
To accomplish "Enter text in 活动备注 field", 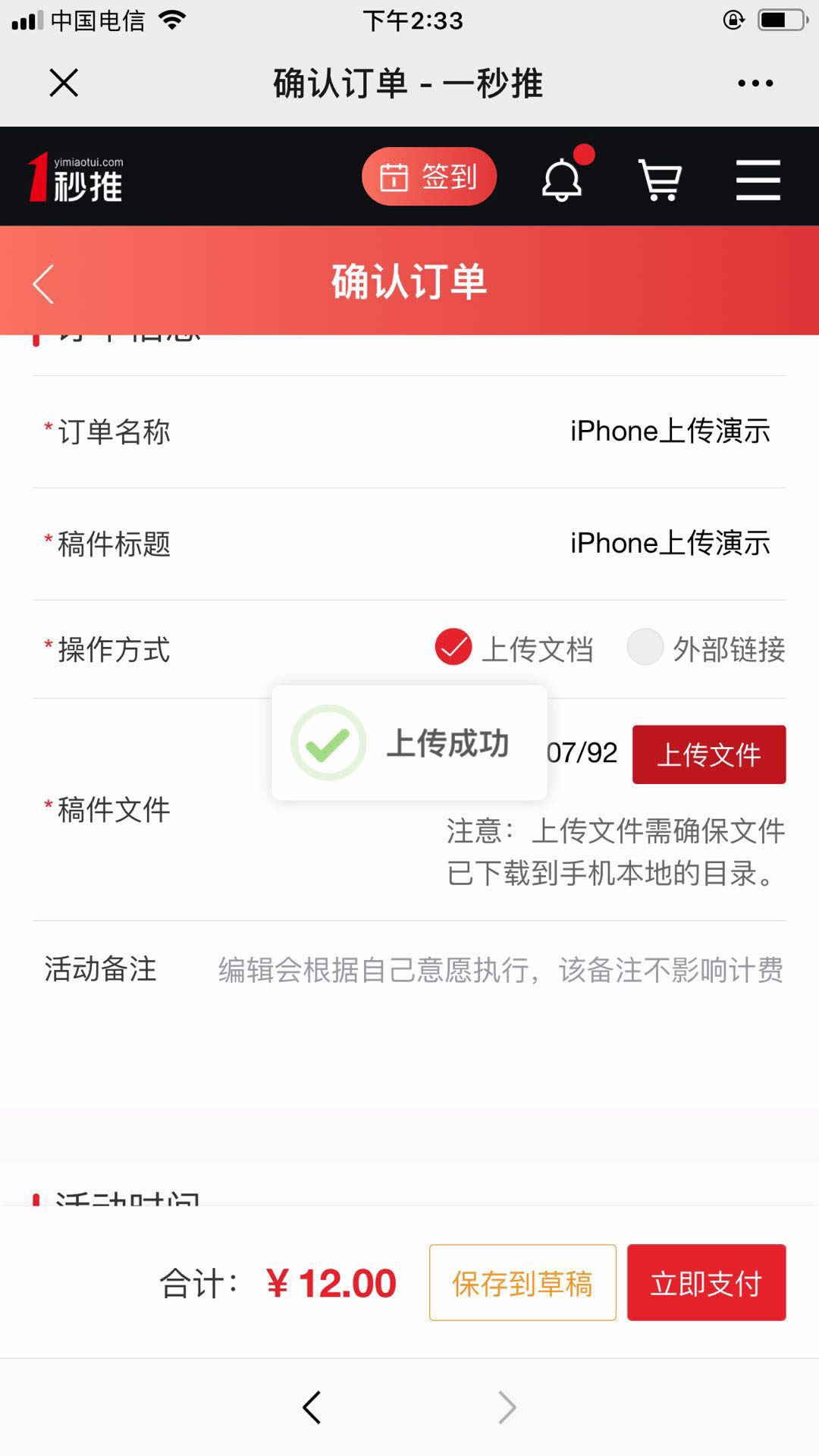I will point(500,970).
